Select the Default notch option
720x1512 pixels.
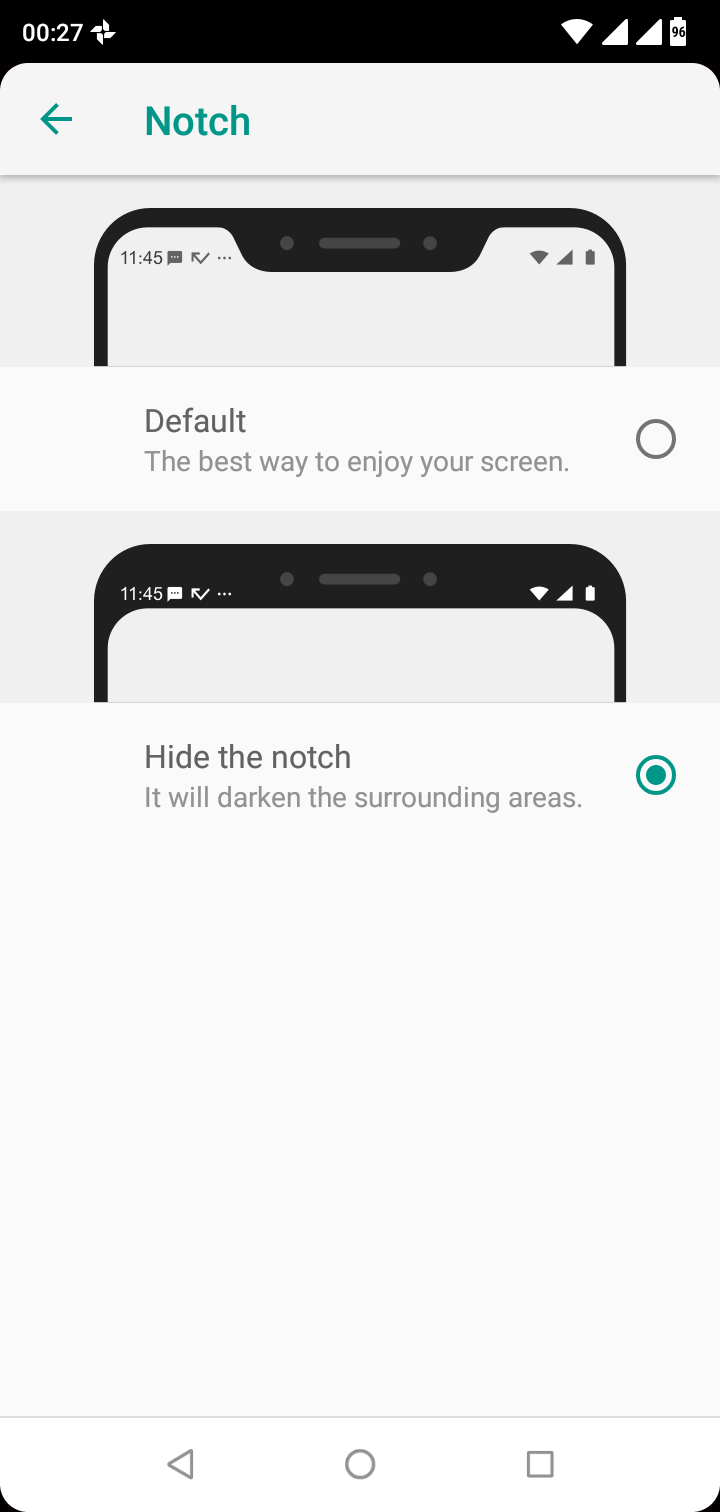pyautogui.click(x=655, y=439)
